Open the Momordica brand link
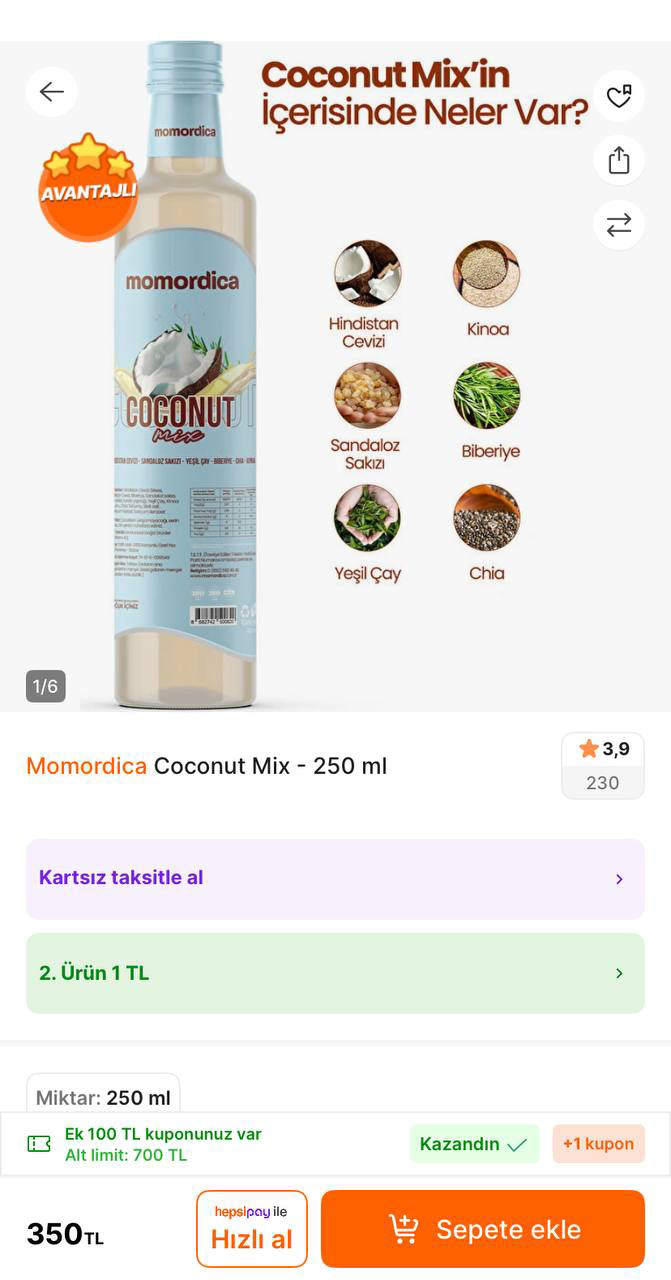671x1280 pixels. [x=86, y=766]
